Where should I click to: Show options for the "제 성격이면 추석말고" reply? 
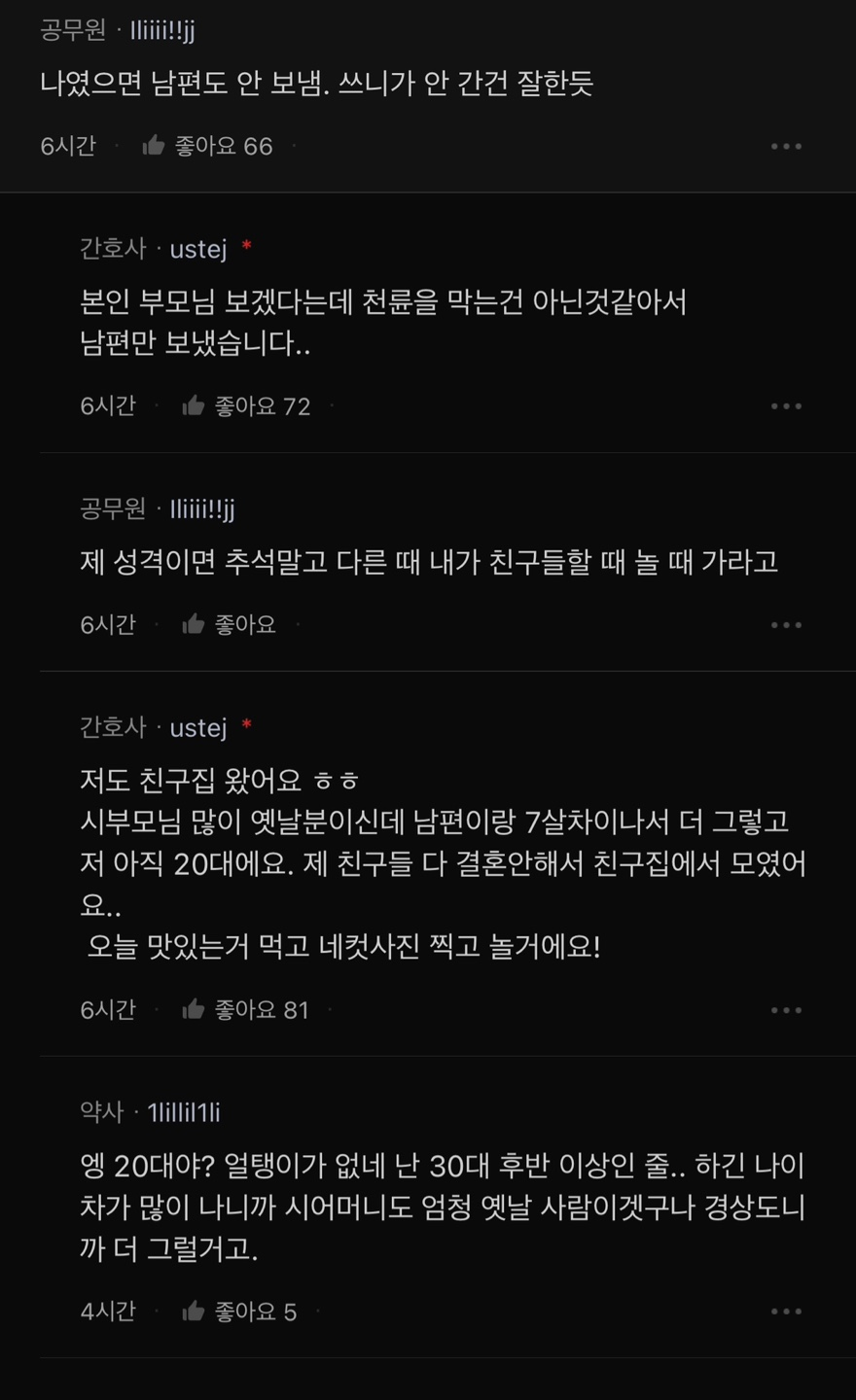click(786, 625)
